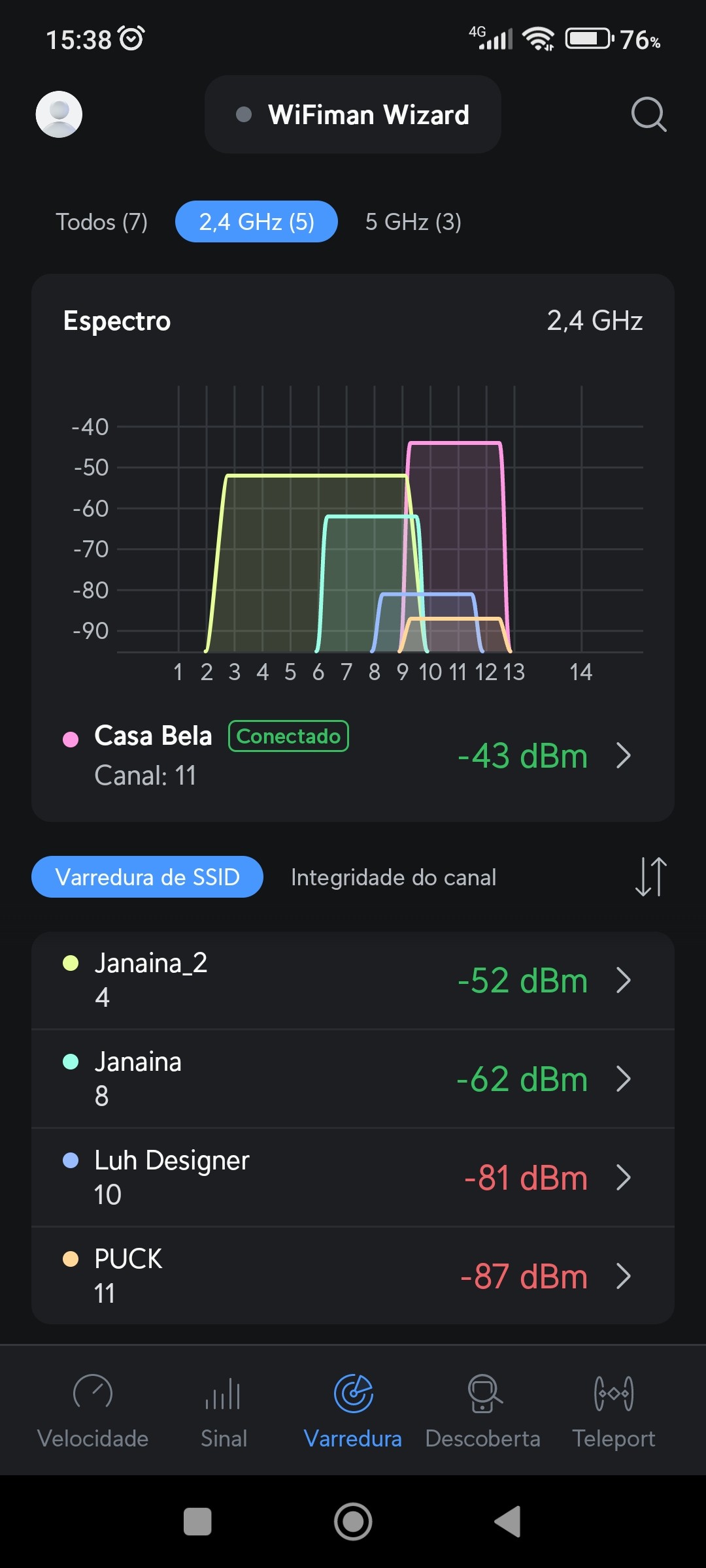Go back with the system back button

coord(507,1522)
